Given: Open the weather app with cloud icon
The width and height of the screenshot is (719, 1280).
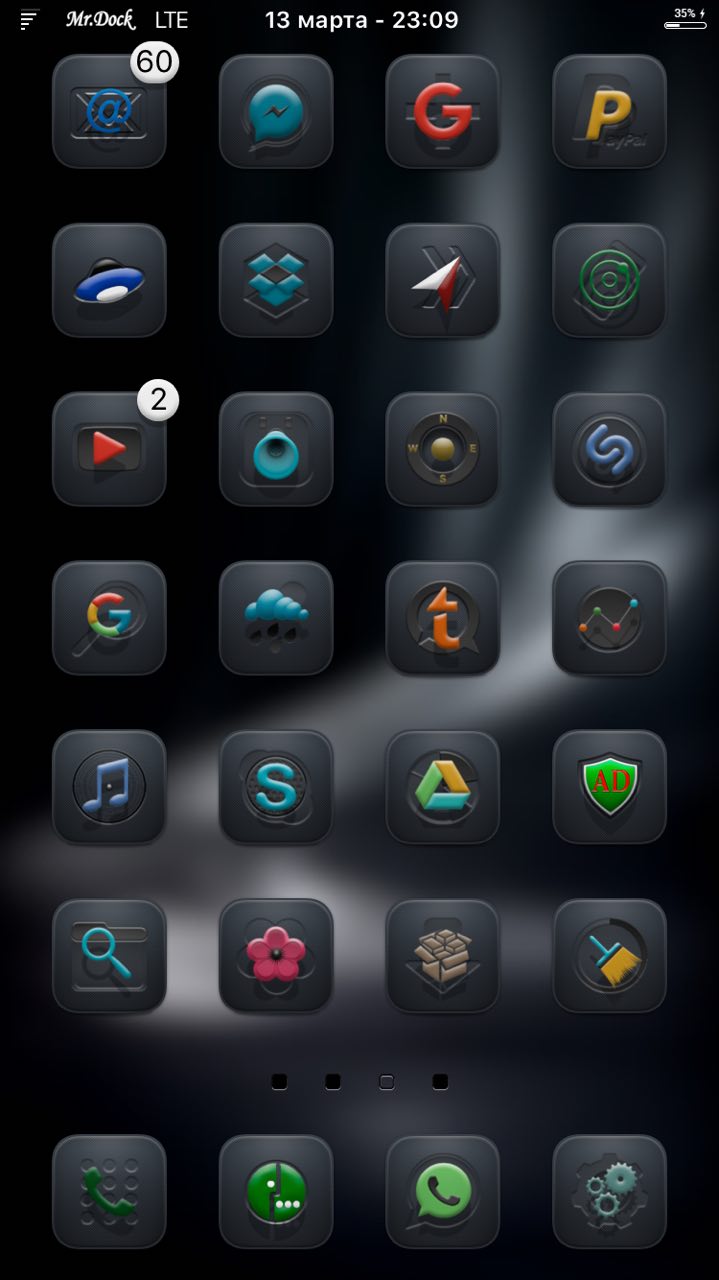Looking at the screenshot, I should (276, 618).
